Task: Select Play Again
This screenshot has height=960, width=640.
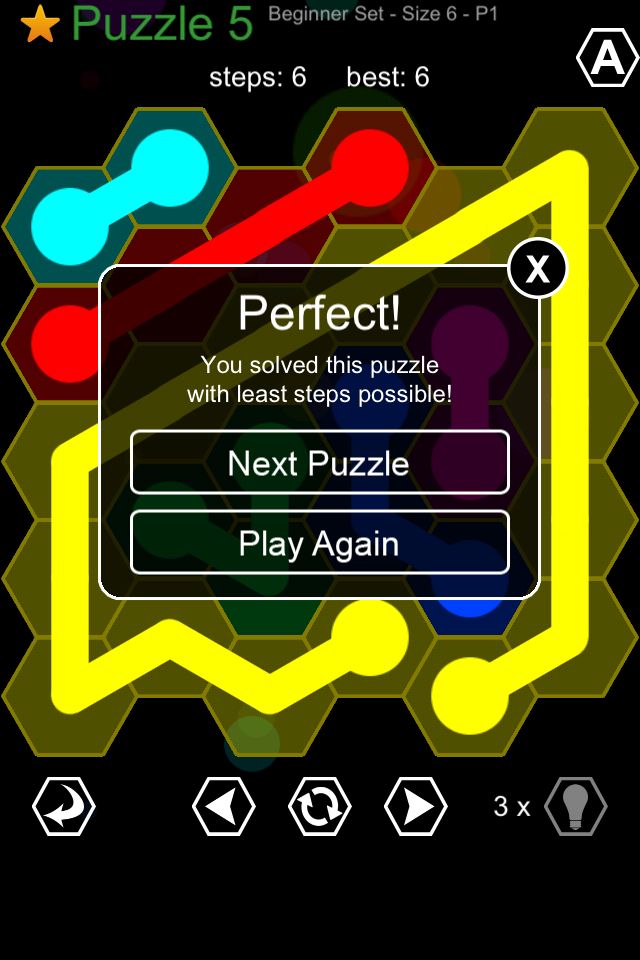Action: [x=319, y=544]
